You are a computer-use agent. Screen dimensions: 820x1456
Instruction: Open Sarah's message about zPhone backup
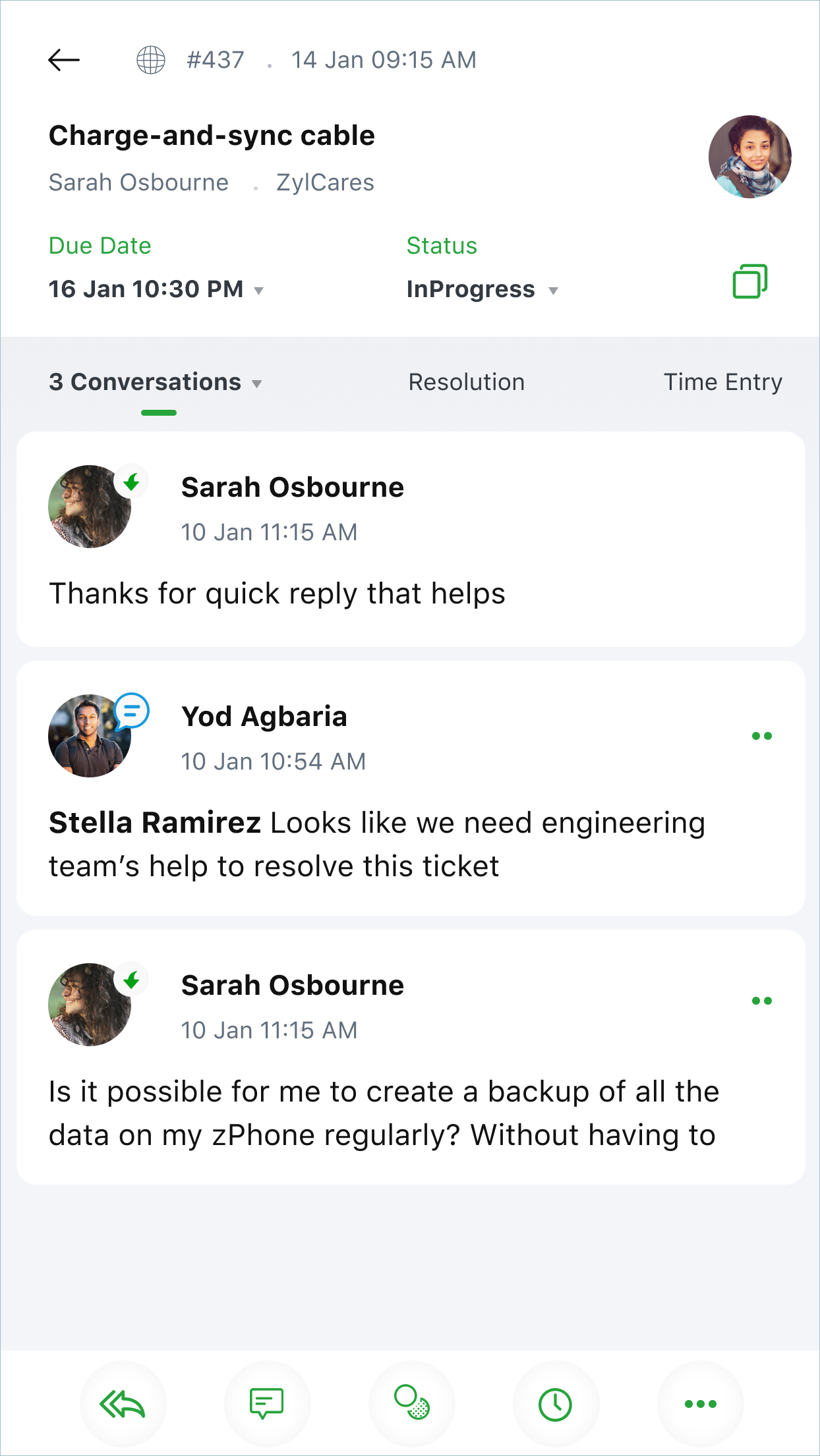point(382,1113)
